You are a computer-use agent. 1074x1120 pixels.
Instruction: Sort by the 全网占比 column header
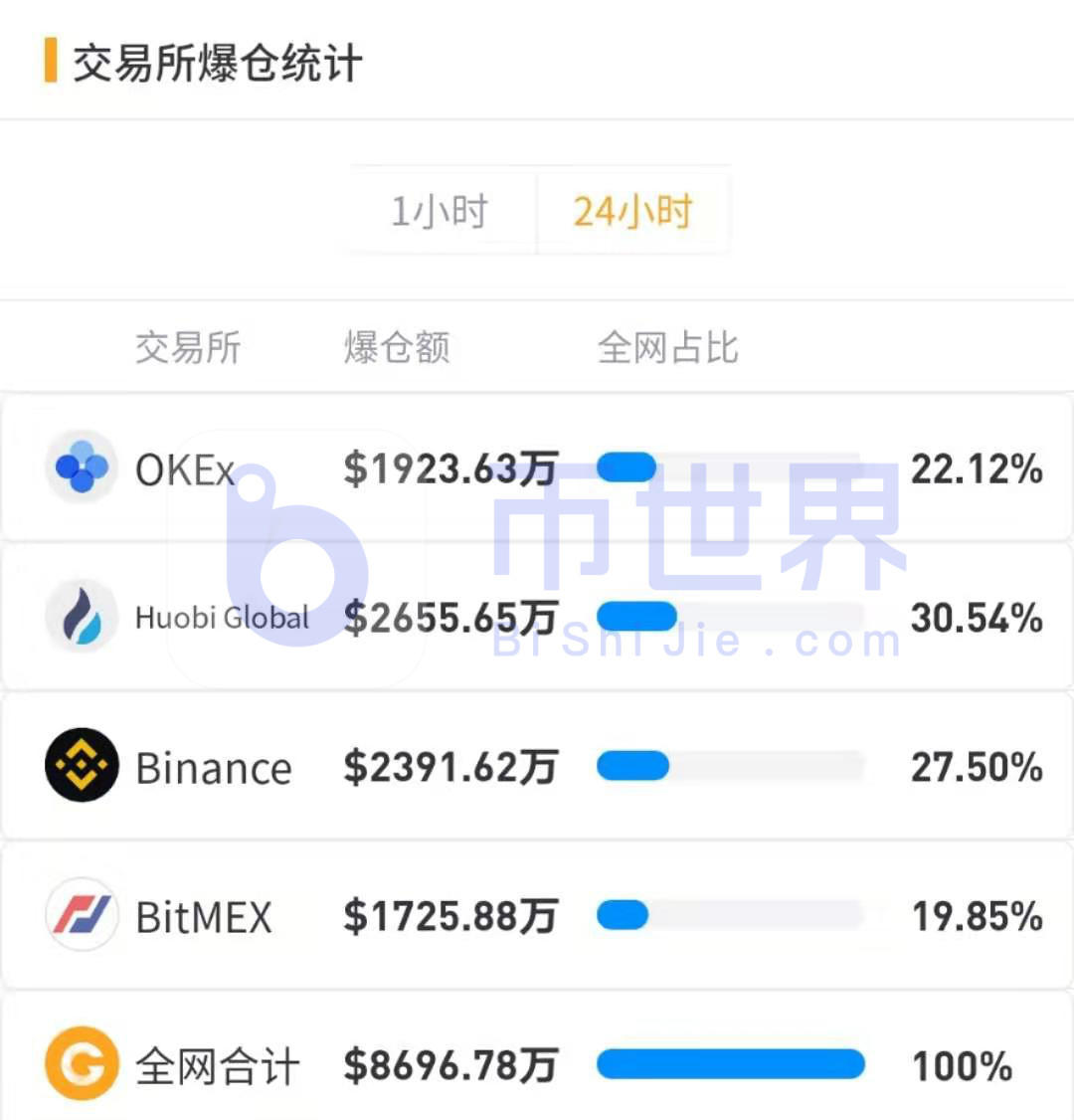click(666, 347)
